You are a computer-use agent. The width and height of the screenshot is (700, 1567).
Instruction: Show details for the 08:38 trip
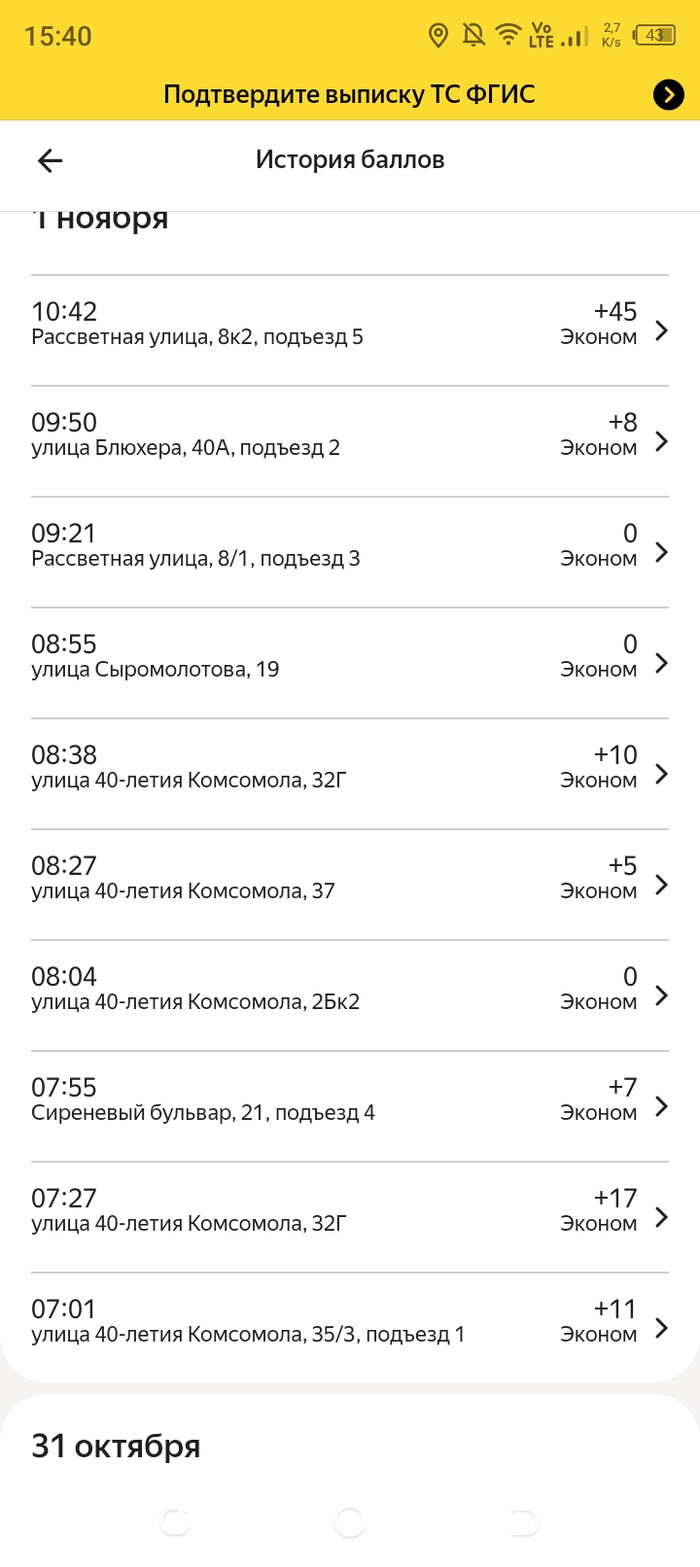tap(350, 768)
